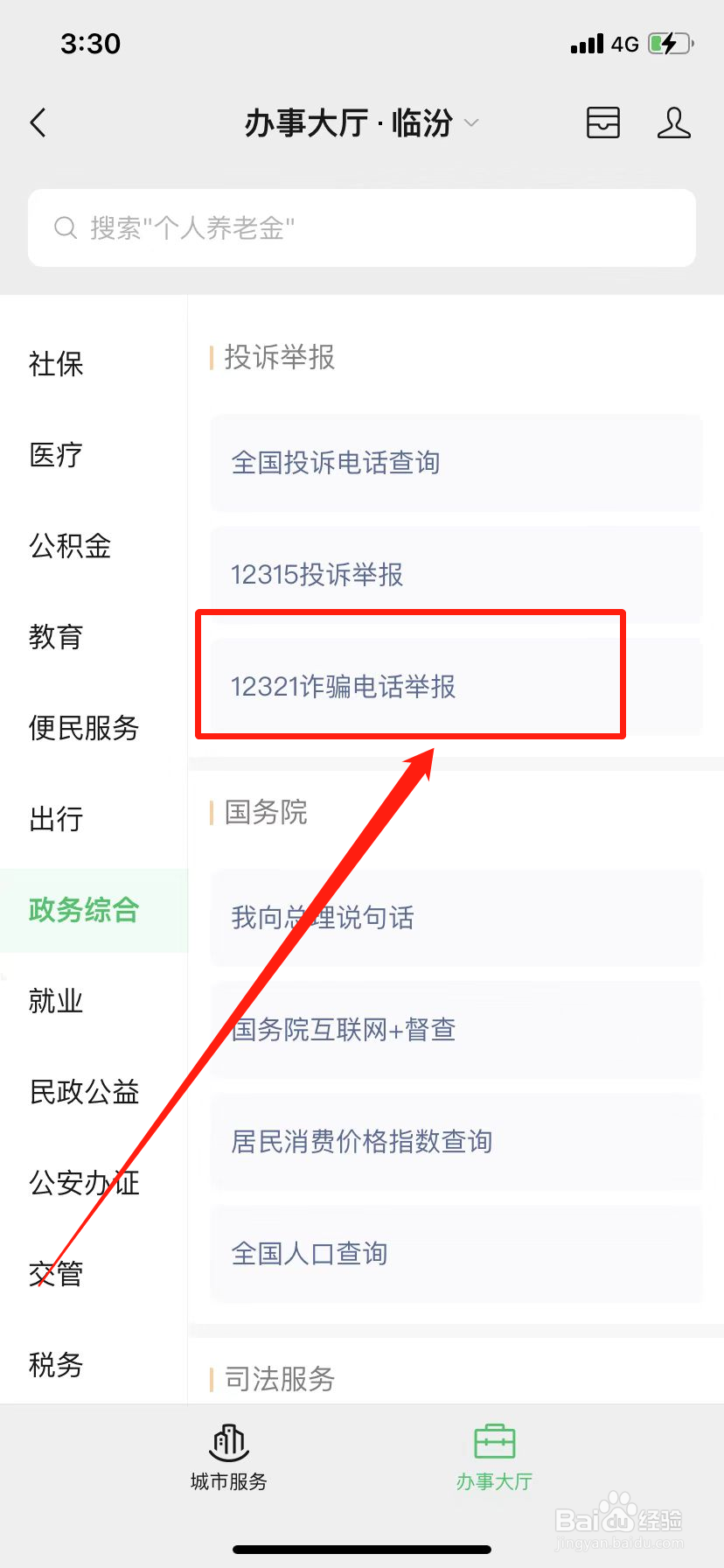Expand the city selector next to 临汾

(x=472, y=125)
